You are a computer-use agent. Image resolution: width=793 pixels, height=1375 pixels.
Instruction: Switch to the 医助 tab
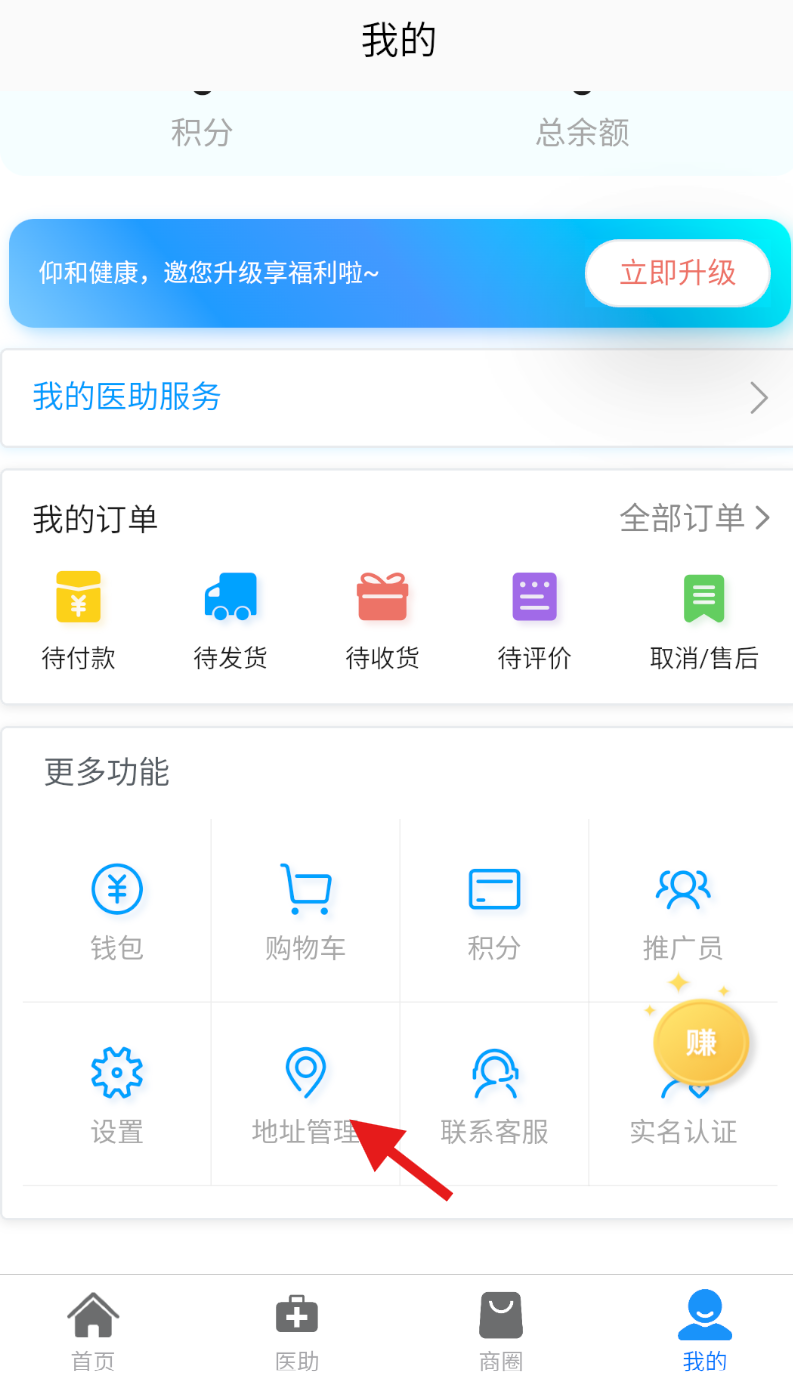(297, 1330)
